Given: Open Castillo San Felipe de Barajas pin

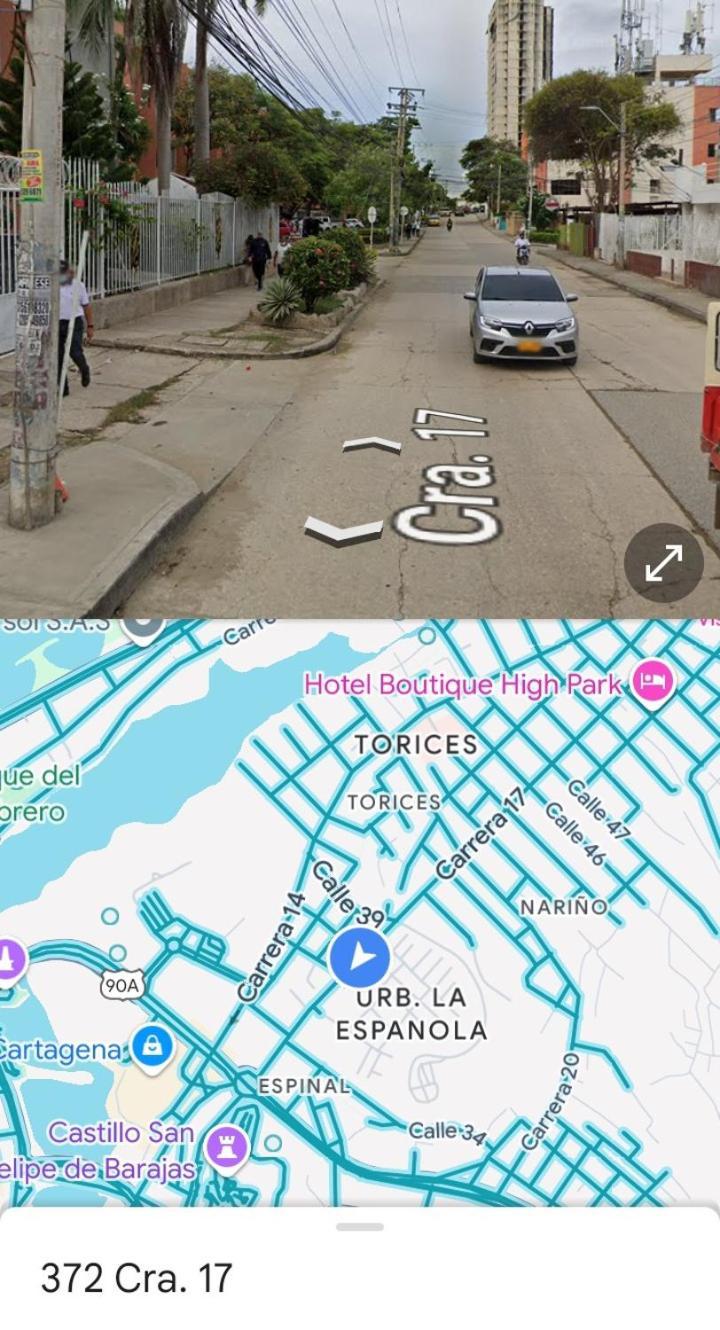Looking at the screenshot, I should 227,1146.
